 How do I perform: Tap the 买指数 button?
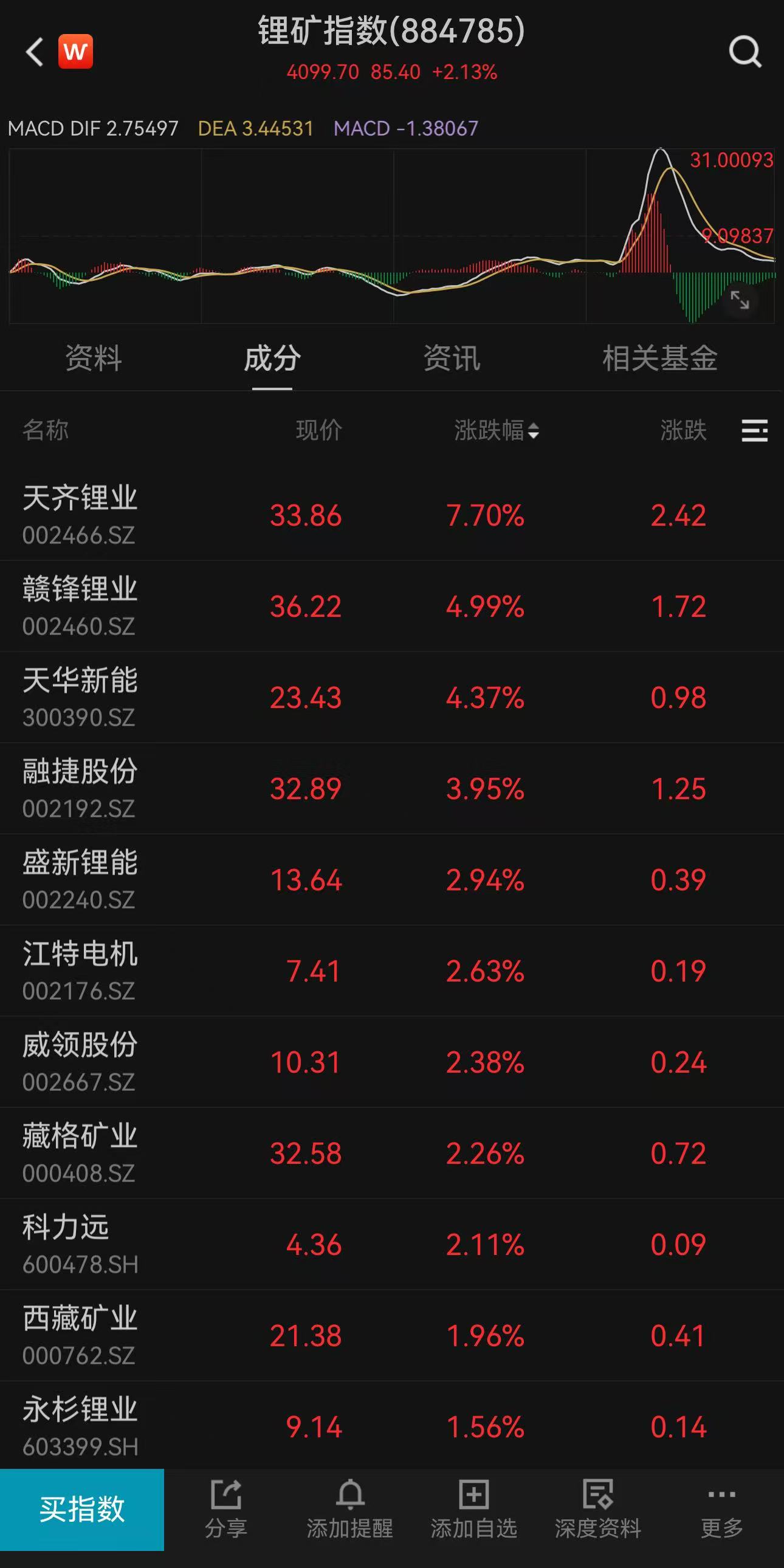(82, 1510)
